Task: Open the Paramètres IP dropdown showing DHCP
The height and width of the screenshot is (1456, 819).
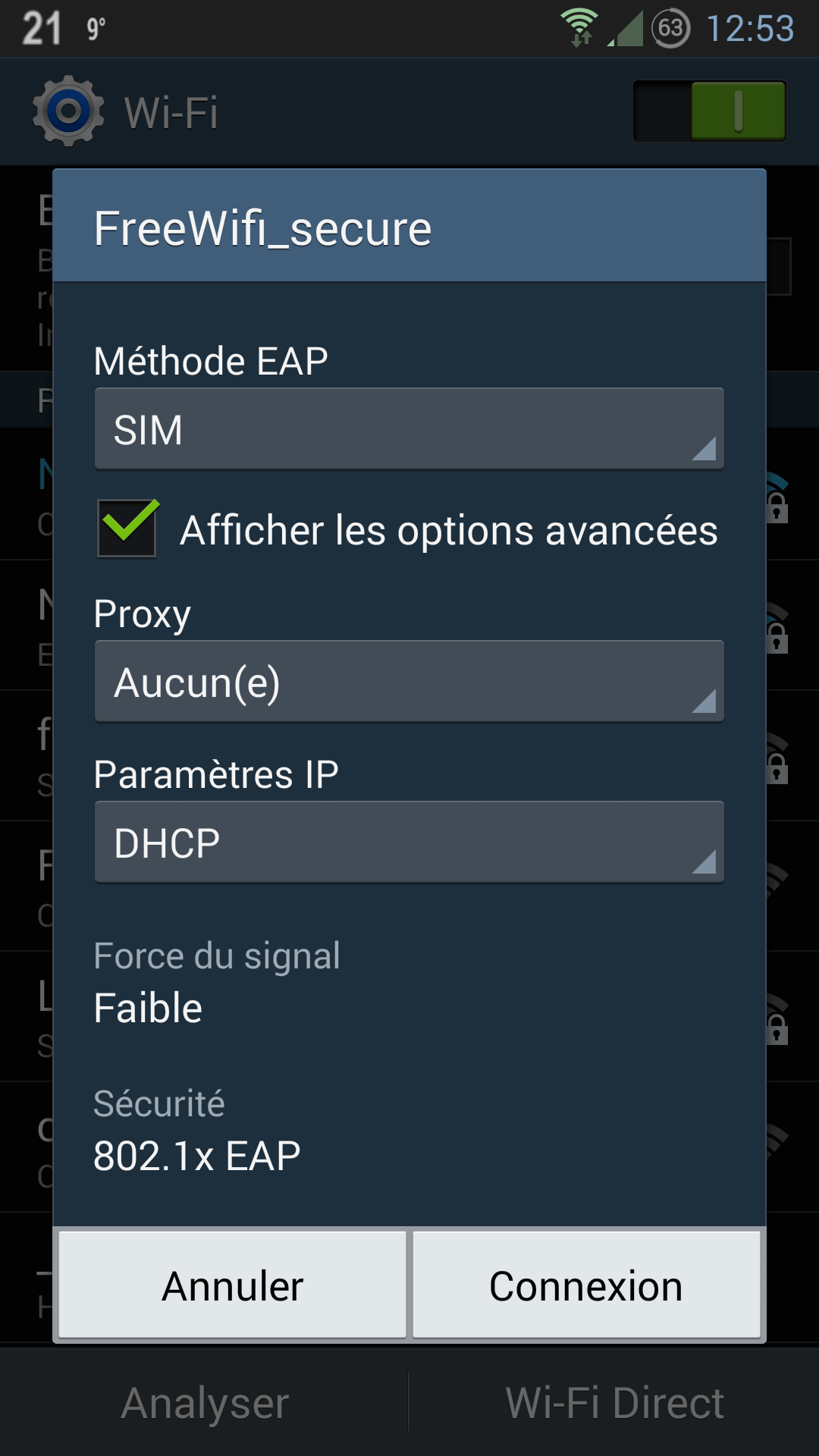Action: (409, 842)
